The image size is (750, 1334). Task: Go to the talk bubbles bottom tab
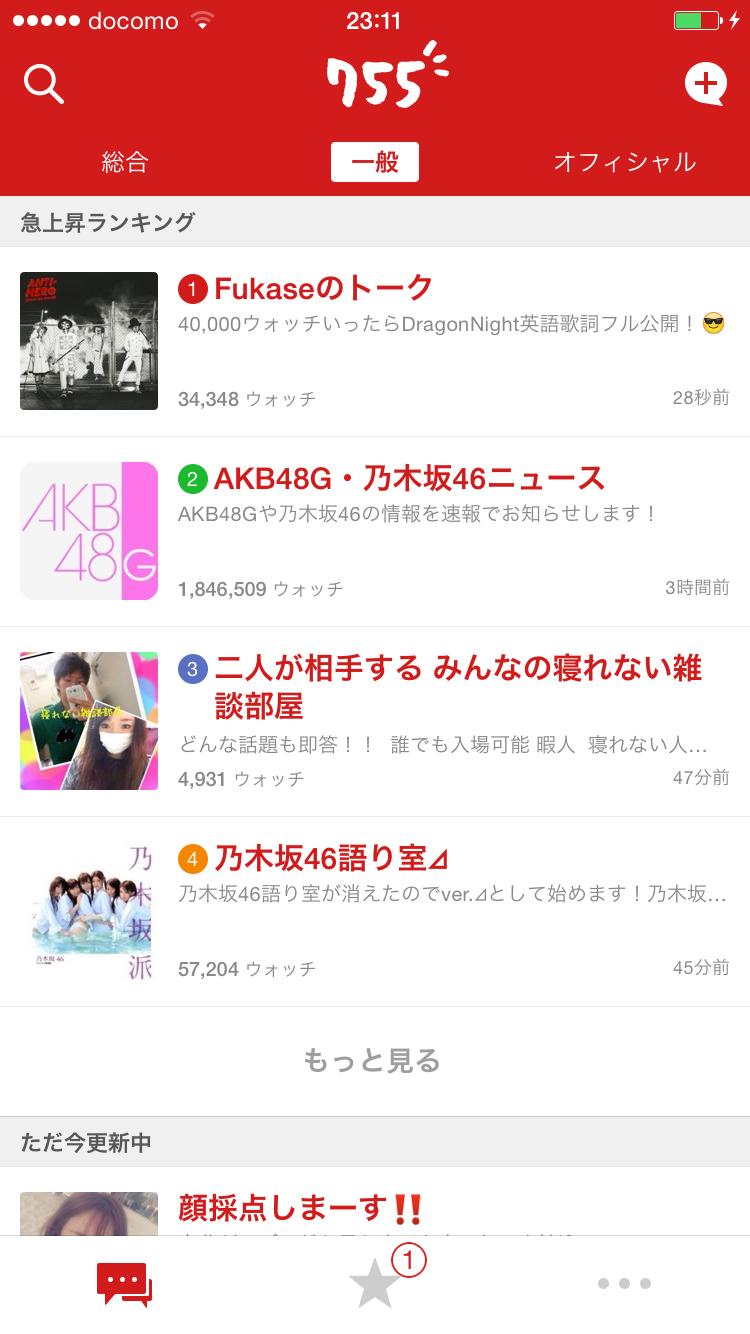click(124, 1284)
